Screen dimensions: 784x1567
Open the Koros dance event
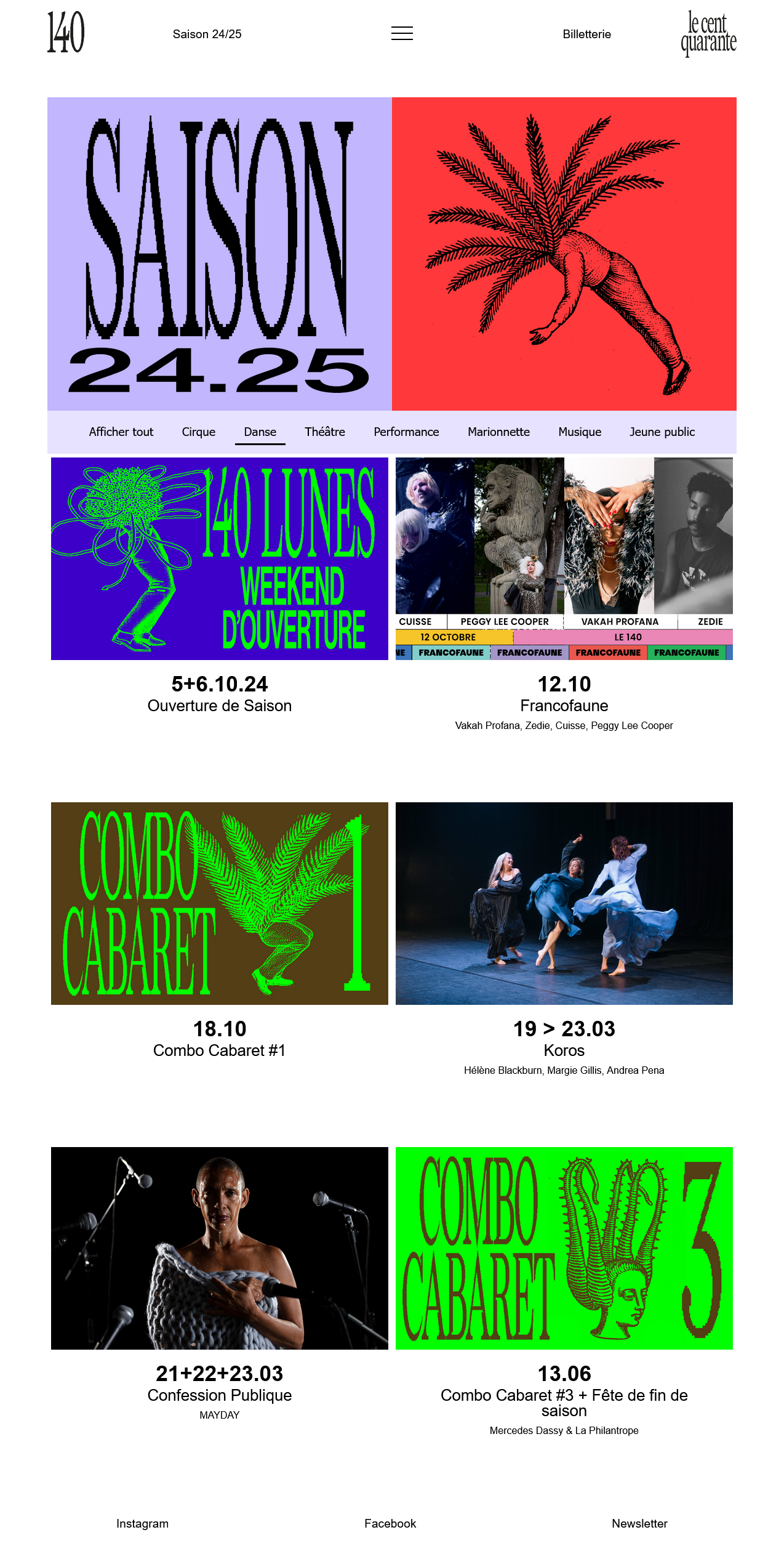coord(564,903)
